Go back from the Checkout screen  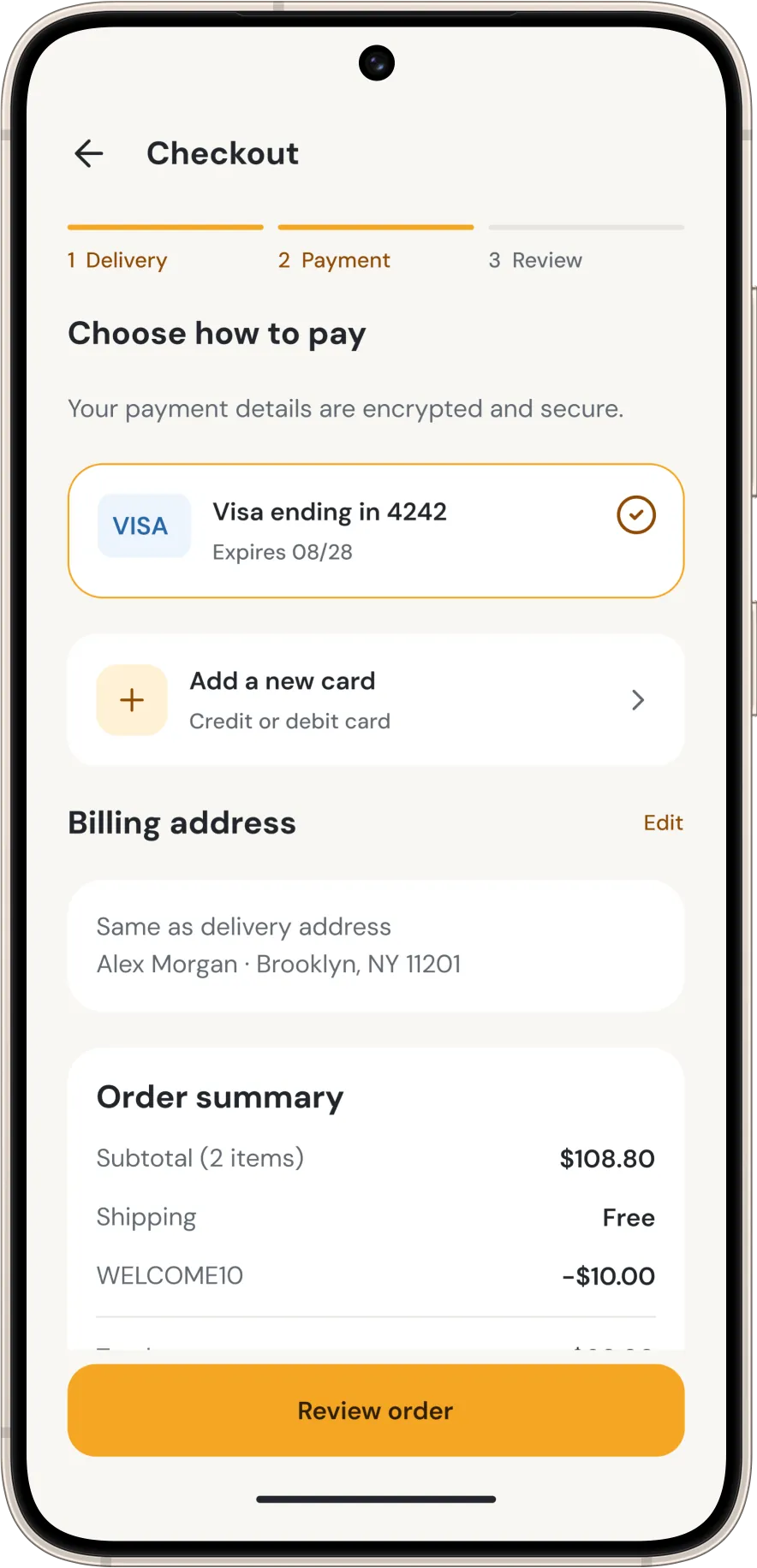[89, 153]
